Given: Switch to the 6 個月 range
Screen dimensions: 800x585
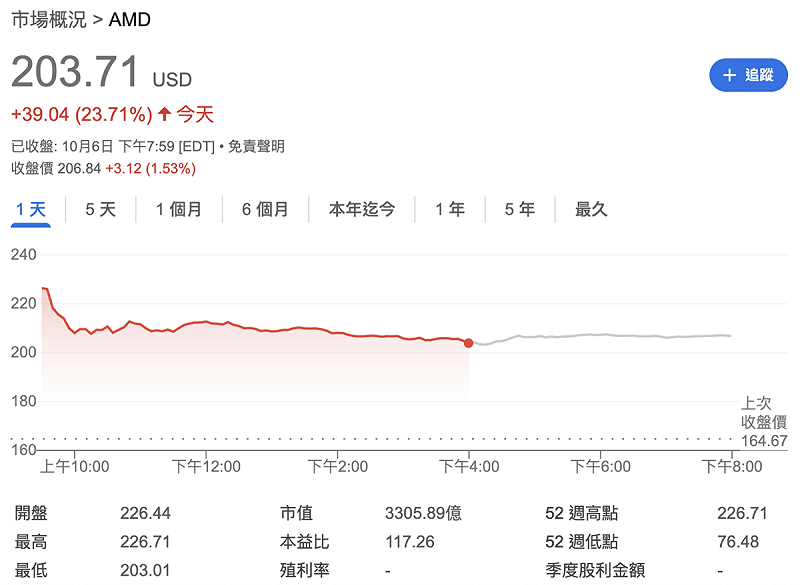Looking at the screenshot, I should [x=265, y=209].
